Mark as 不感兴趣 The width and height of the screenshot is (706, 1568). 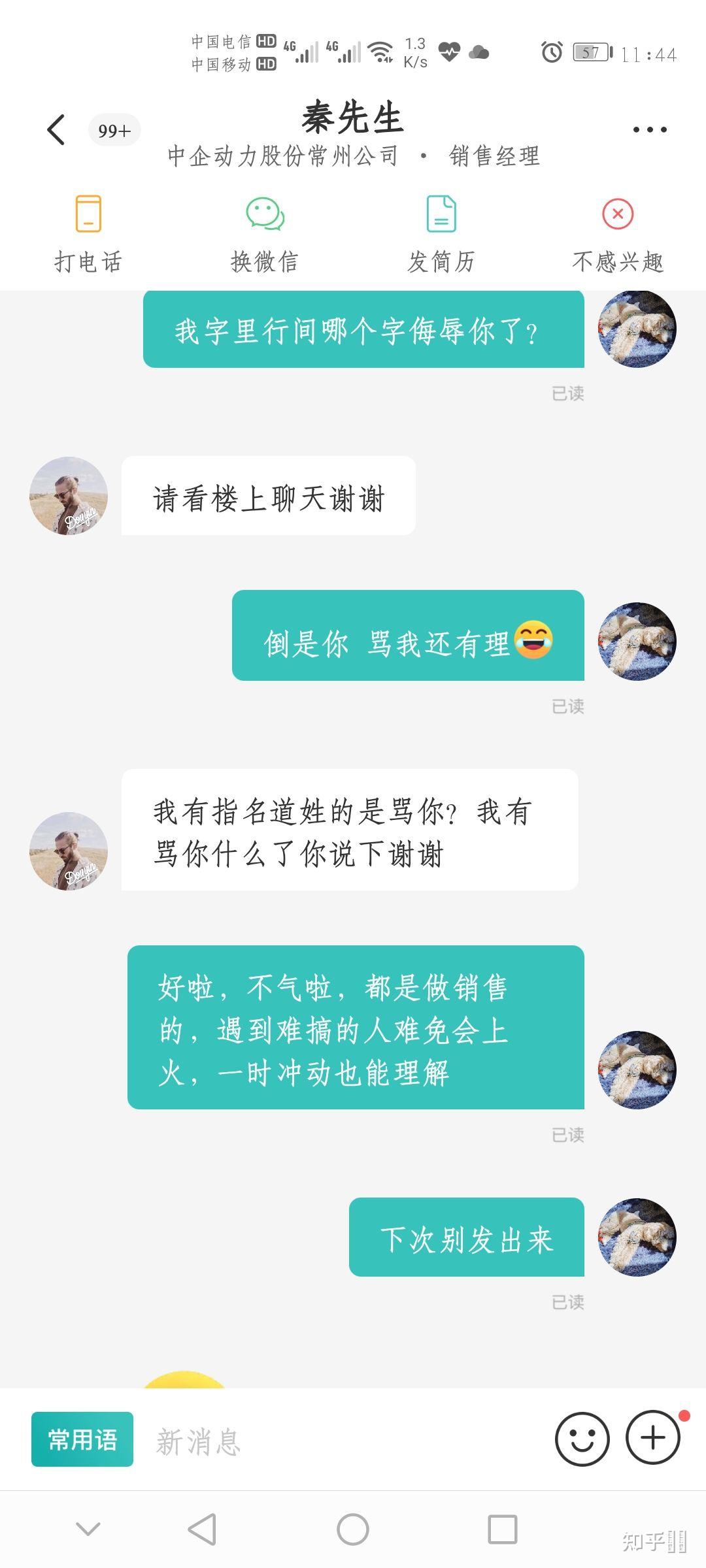(618, 233)
